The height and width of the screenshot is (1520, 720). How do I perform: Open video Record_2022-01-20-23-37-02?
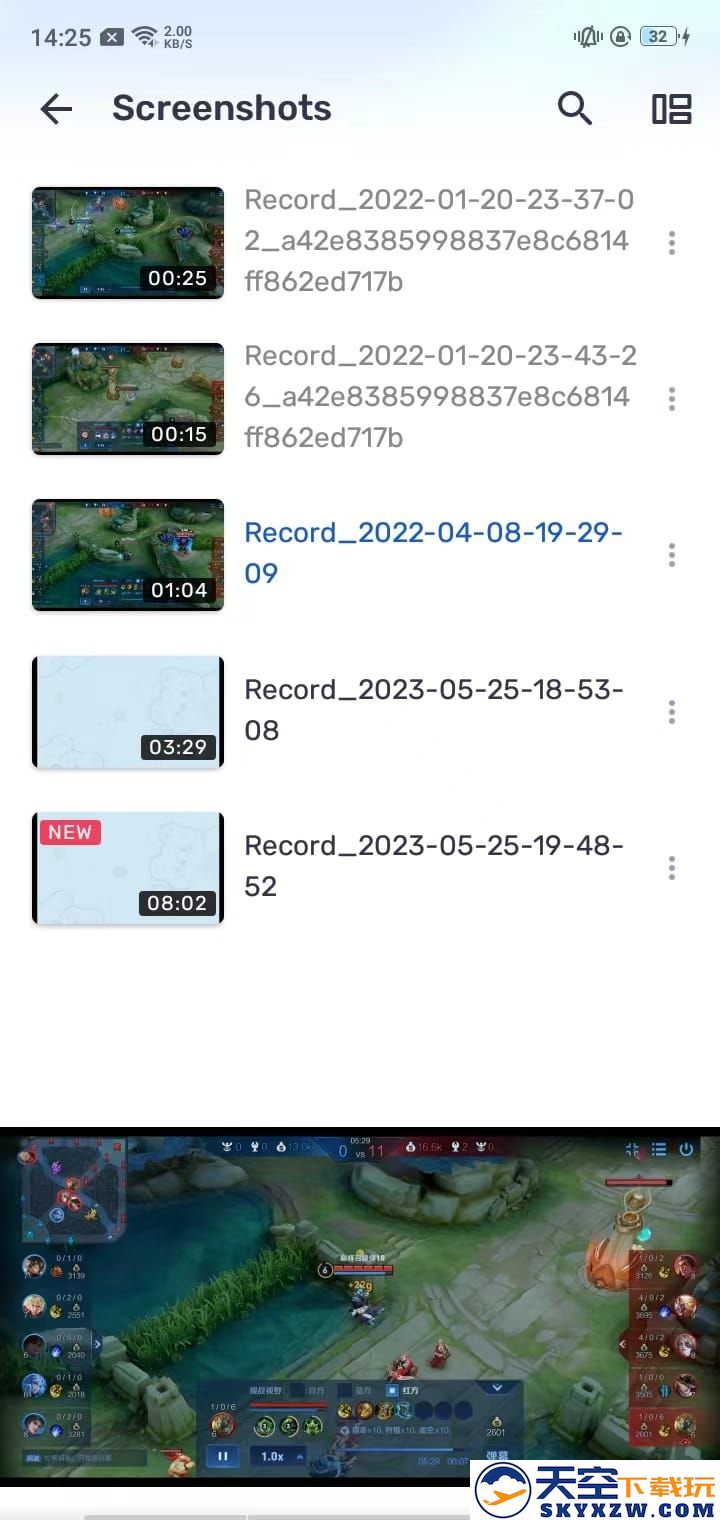[x=128, y=242]
